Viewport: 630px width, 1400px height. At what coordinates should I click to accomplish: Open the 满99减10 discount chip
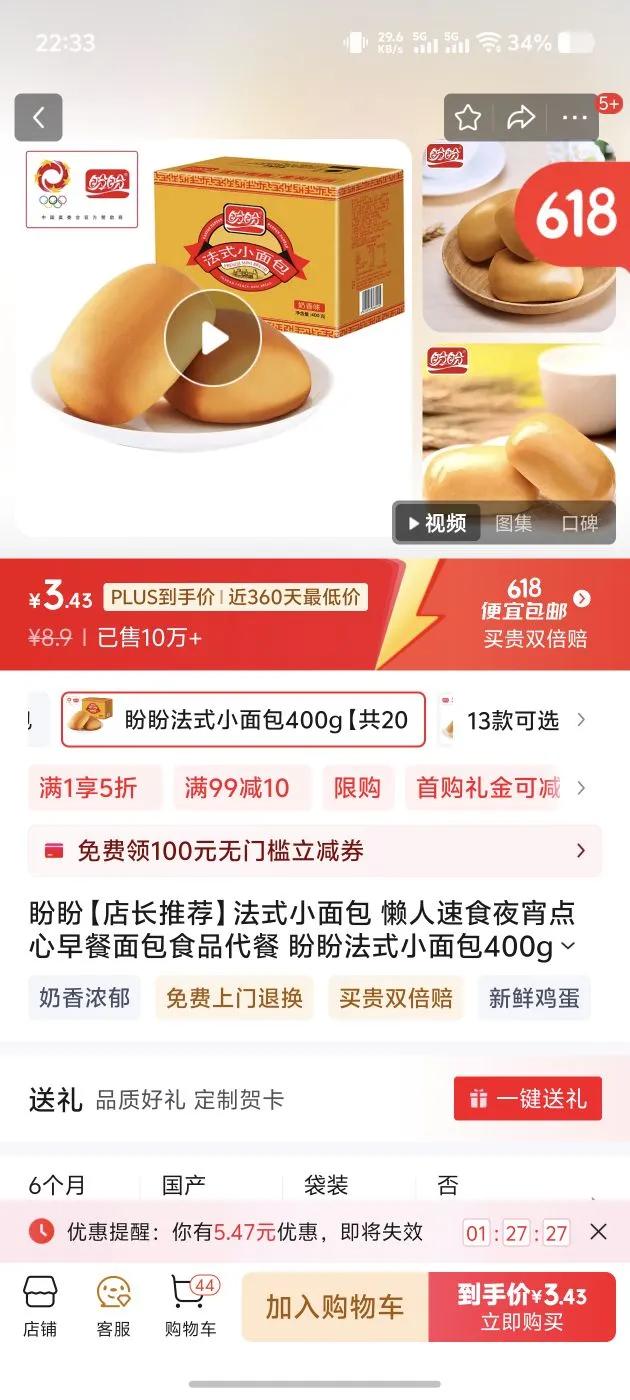pos(237,788)
